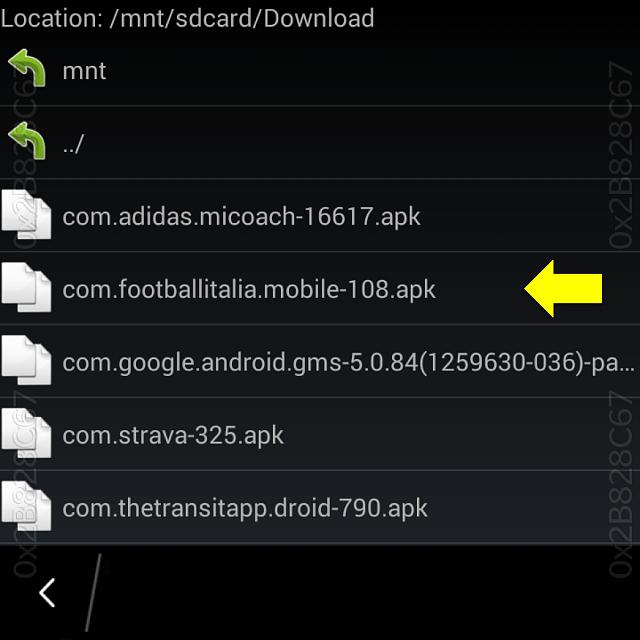This screenshot has height=640, width=640.
Task: Open com.adidas.micoach-16617.apk
Action: [x=241, y=216]
